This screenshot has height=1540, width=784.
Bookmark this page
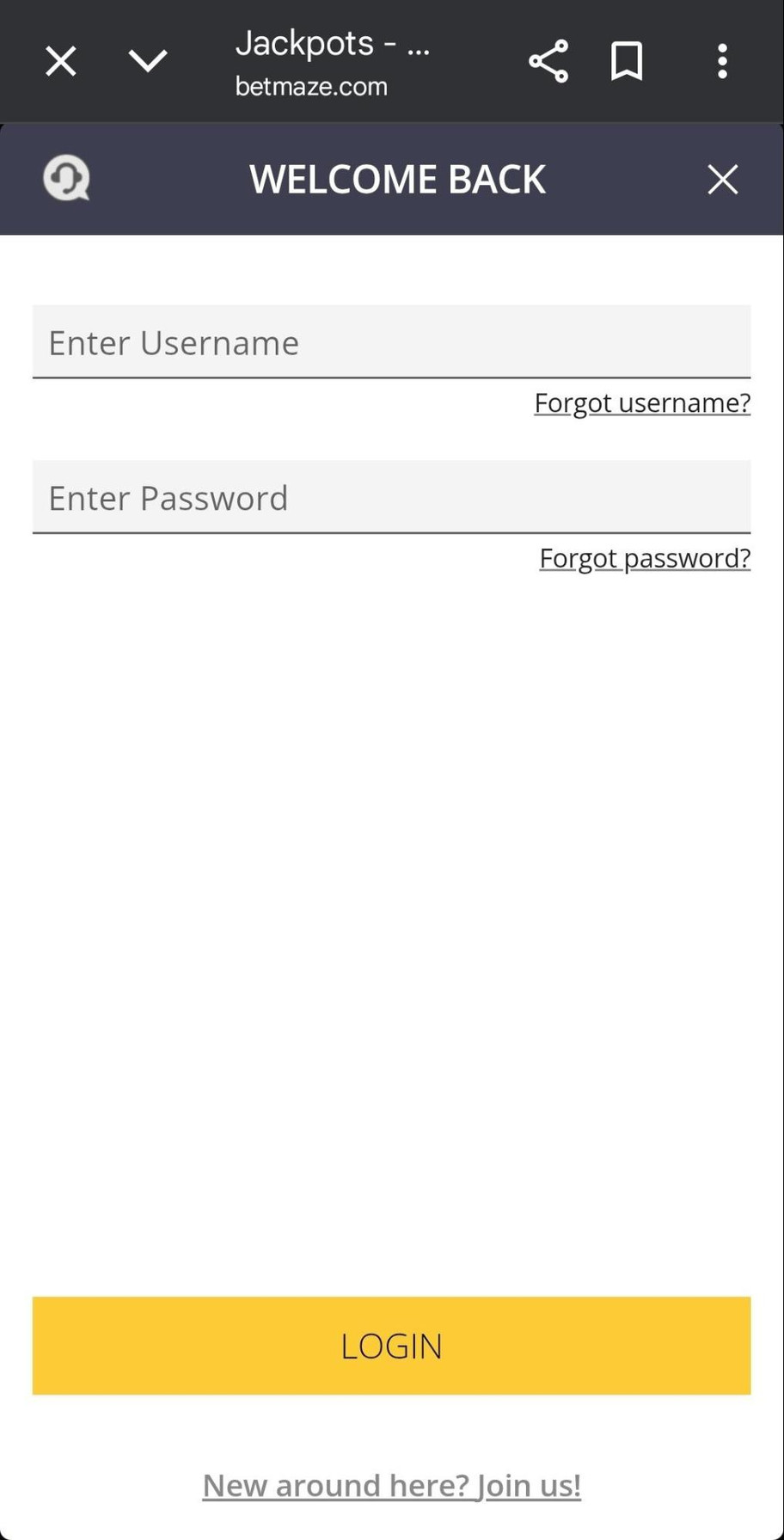click(x=627, y=61)
